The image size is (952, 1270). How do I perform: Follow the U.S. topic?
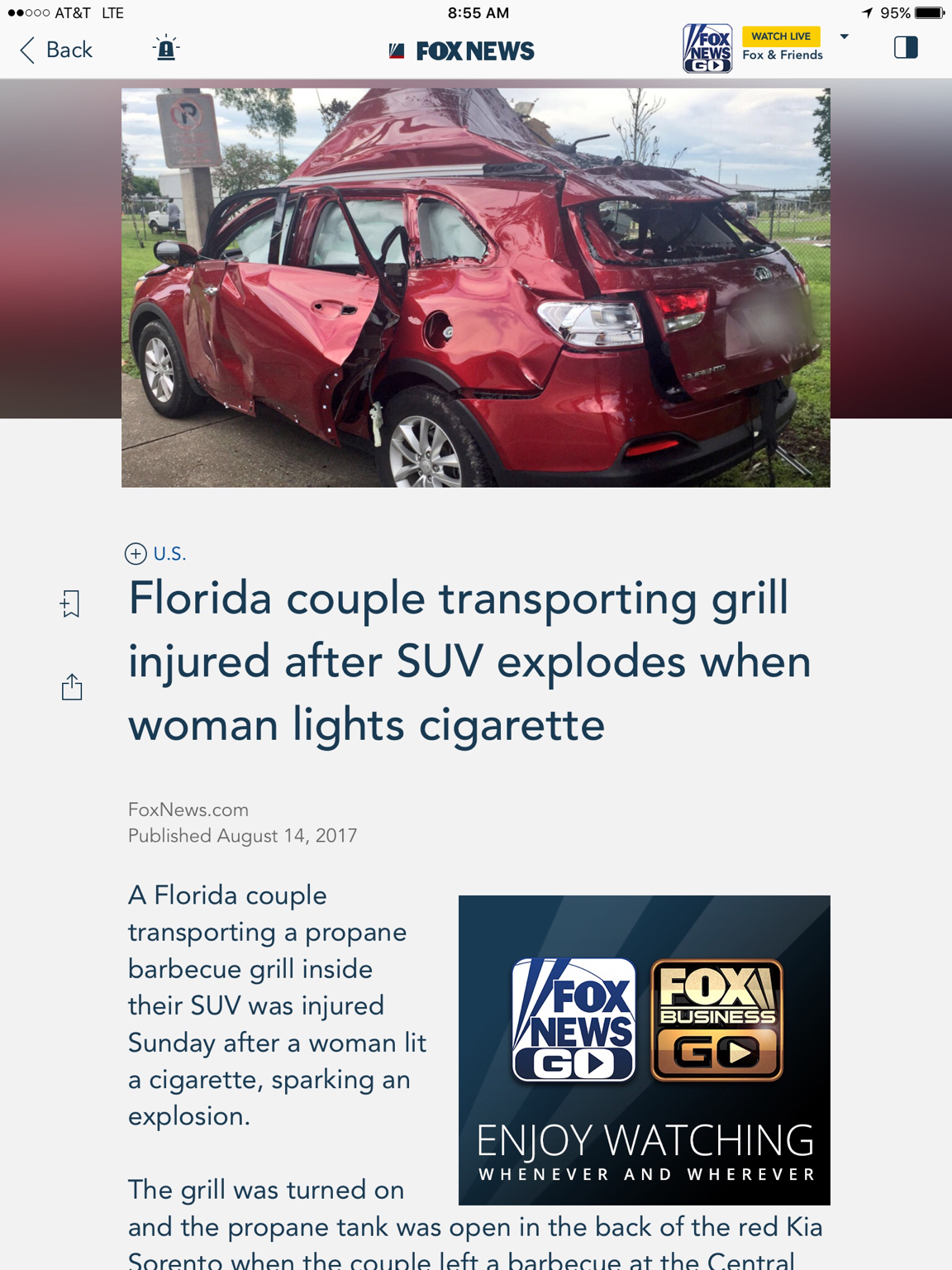136,554
